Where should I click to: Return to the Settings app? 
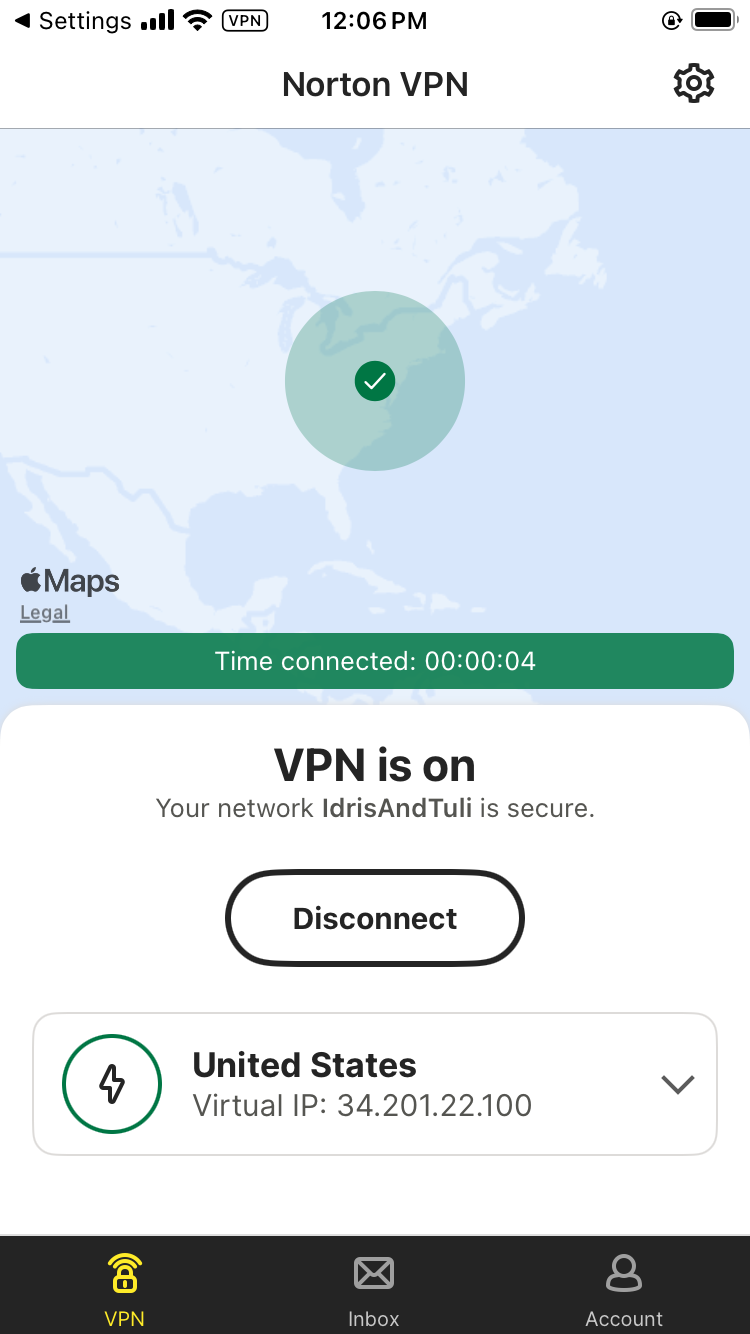click(x=72, y=21)
